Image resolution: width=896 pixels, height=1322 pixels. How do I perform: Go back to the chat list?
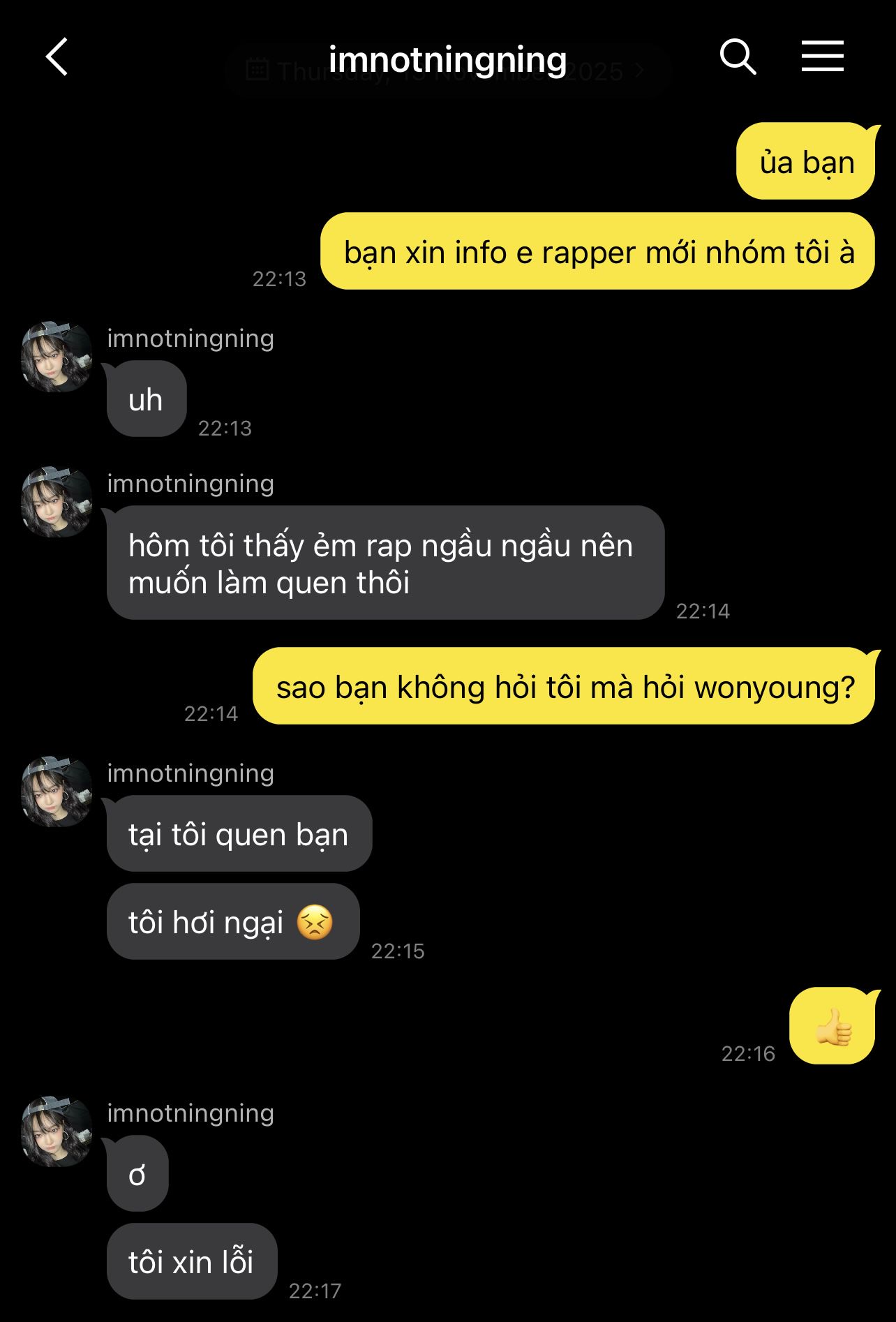point(57,57)
